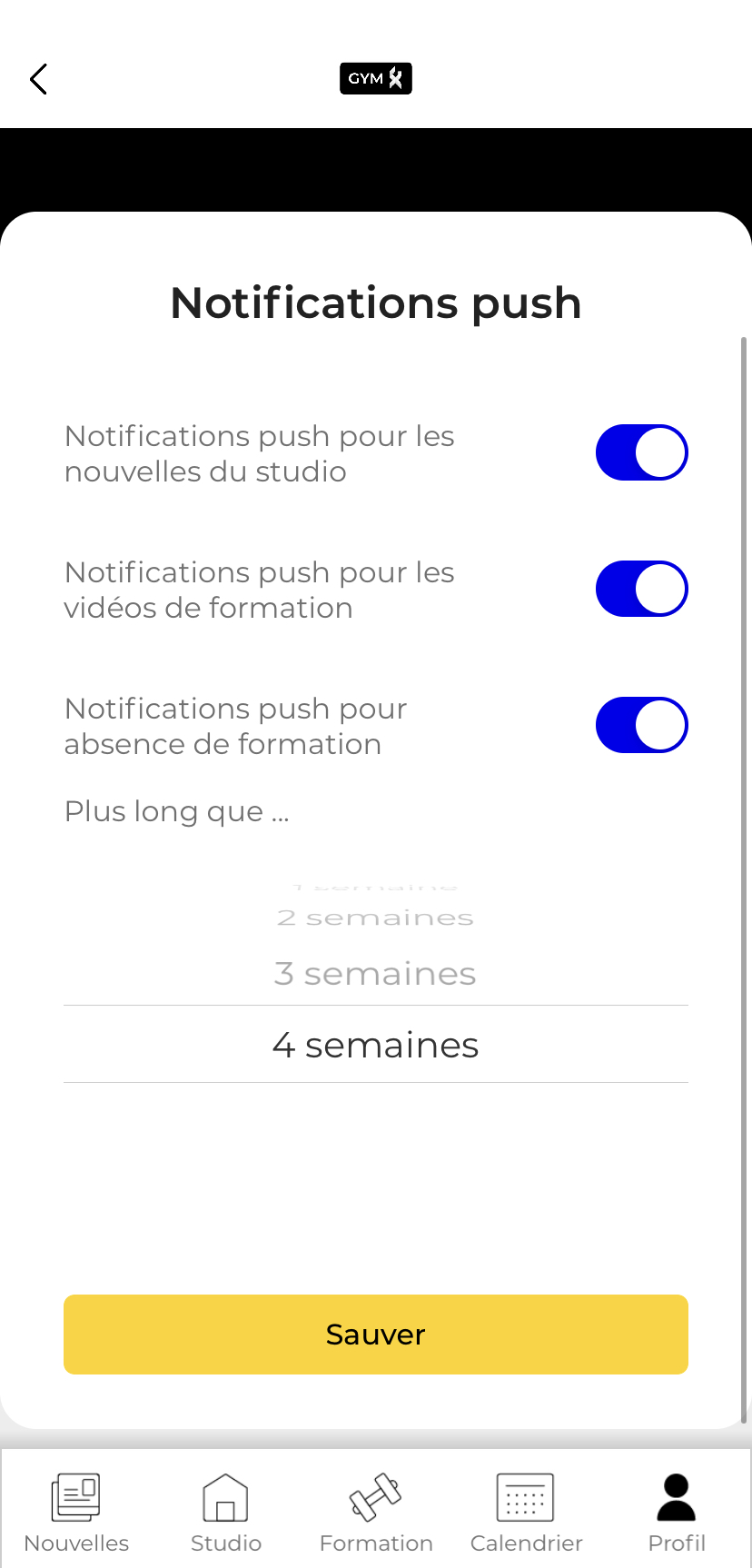Screen dimensions: 752x1568
Task: Disable push notifications for studio news
Action: point(641,452)
